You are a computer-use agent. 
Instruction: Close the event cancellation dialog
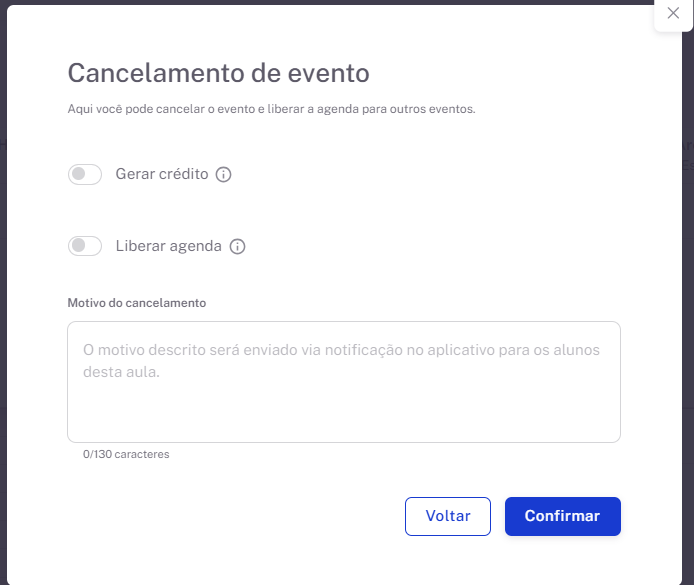click(673, 13)
